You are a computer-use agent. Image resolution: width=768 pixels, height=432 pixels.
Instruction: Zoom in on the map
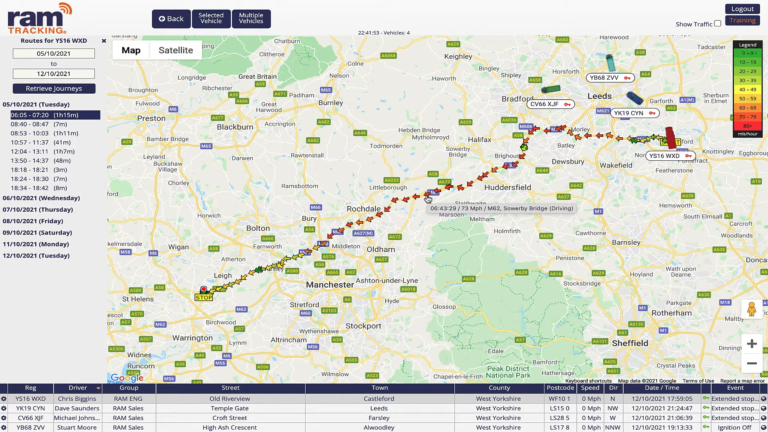(751, 343)
